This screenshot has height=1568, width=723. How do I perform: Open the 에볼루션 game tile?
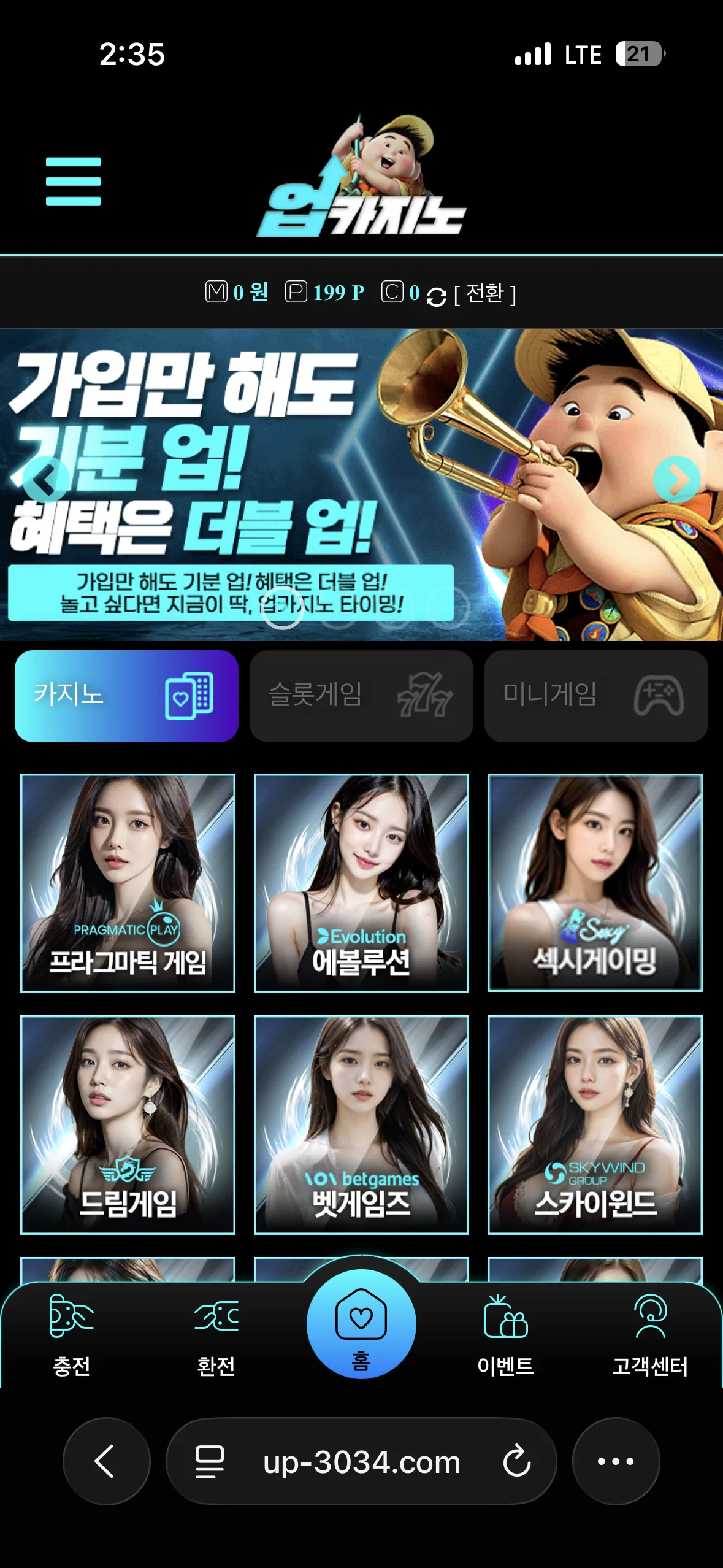point(361,883)
